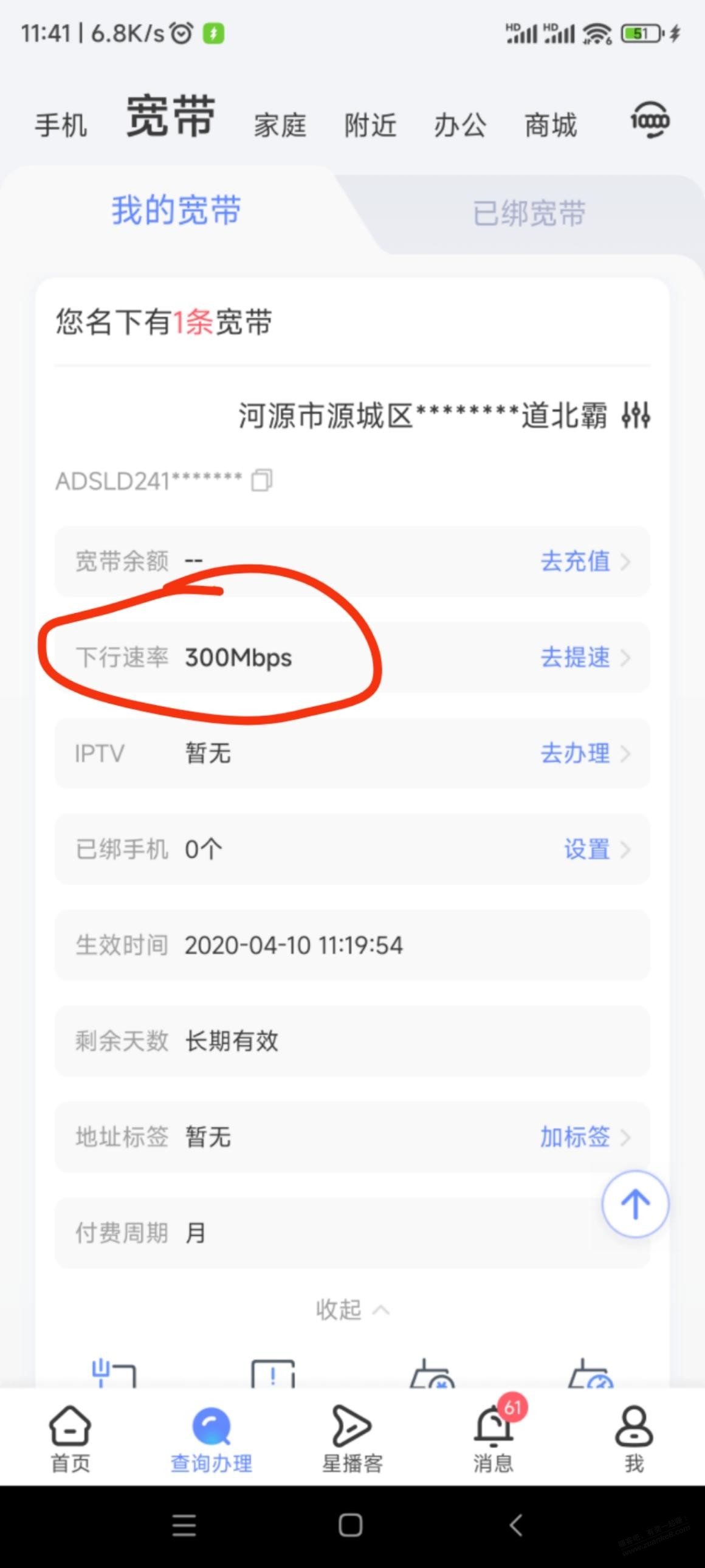Collapse the details with 收起
The image size is (705, 1568).
pyautogui.click(x=352, y=1310)
